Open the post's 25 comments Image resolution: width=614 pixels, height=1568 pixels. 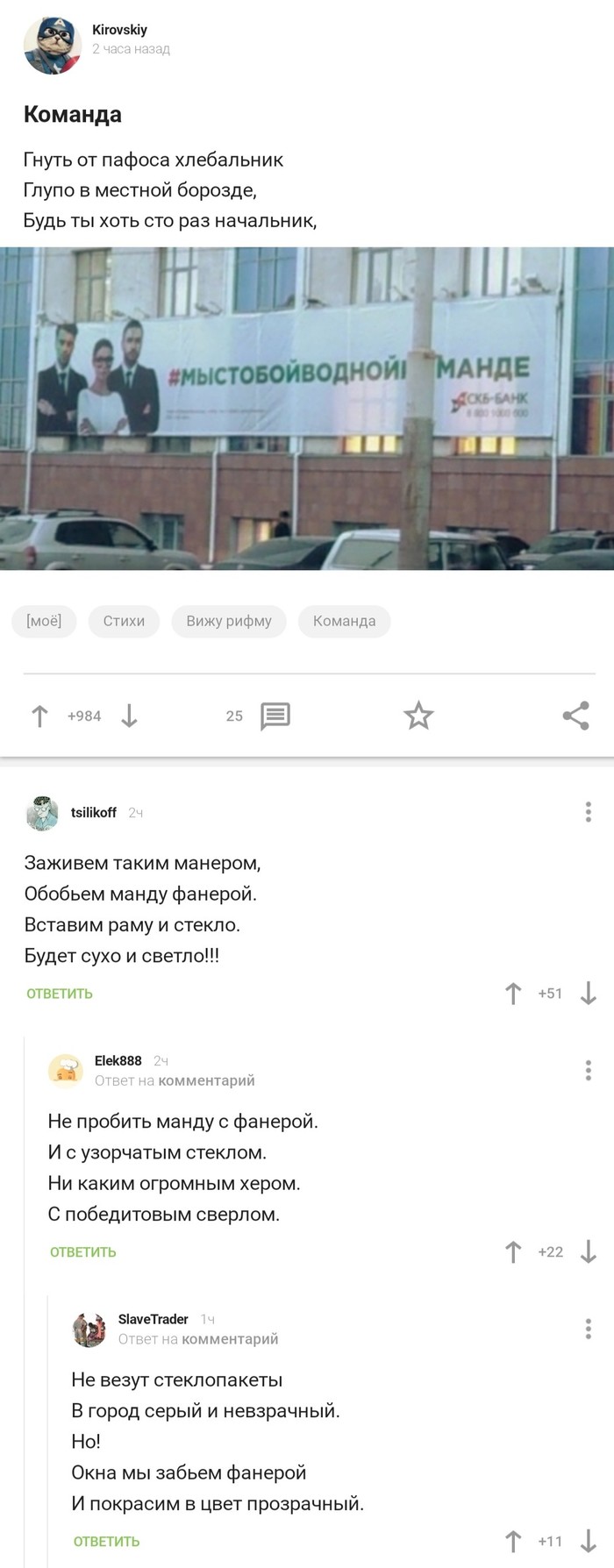tap(274, 716)
